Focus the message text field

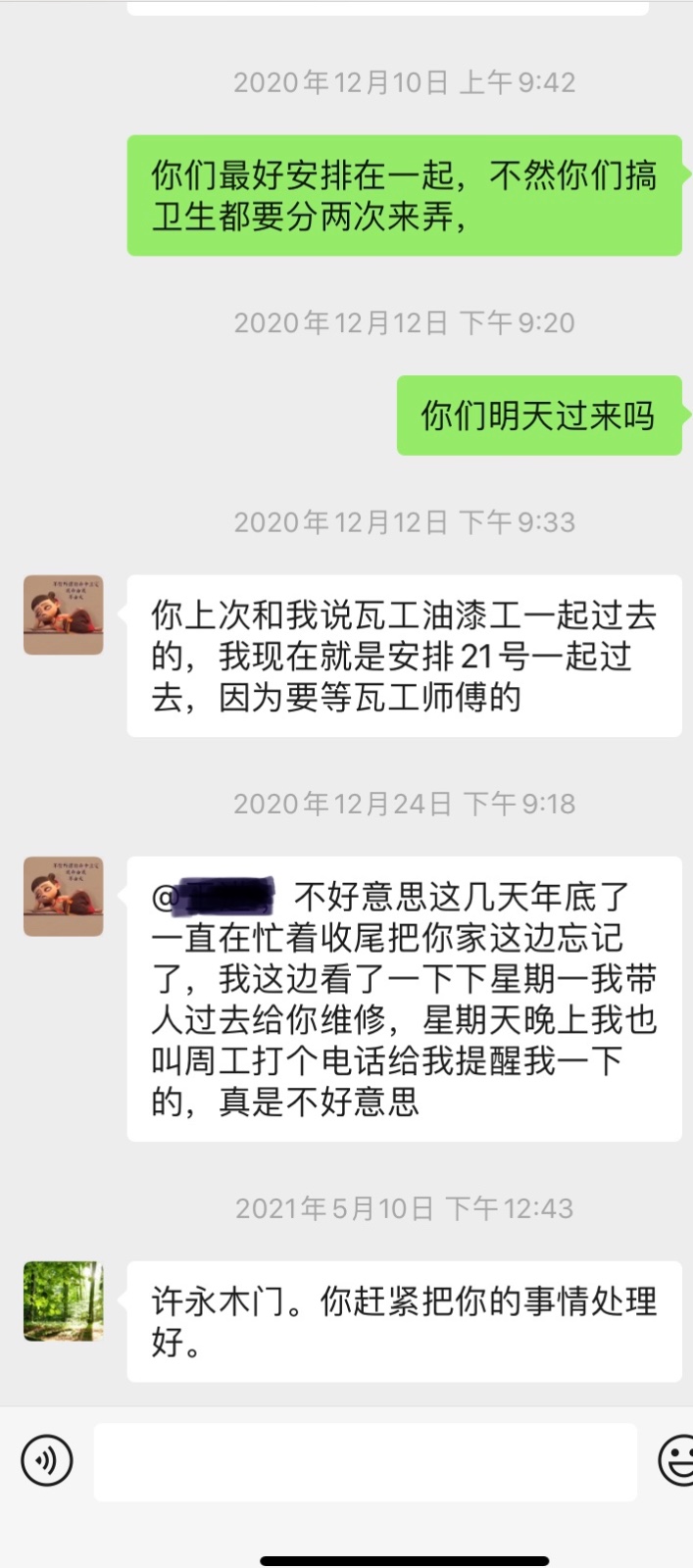click(365, 1461)
